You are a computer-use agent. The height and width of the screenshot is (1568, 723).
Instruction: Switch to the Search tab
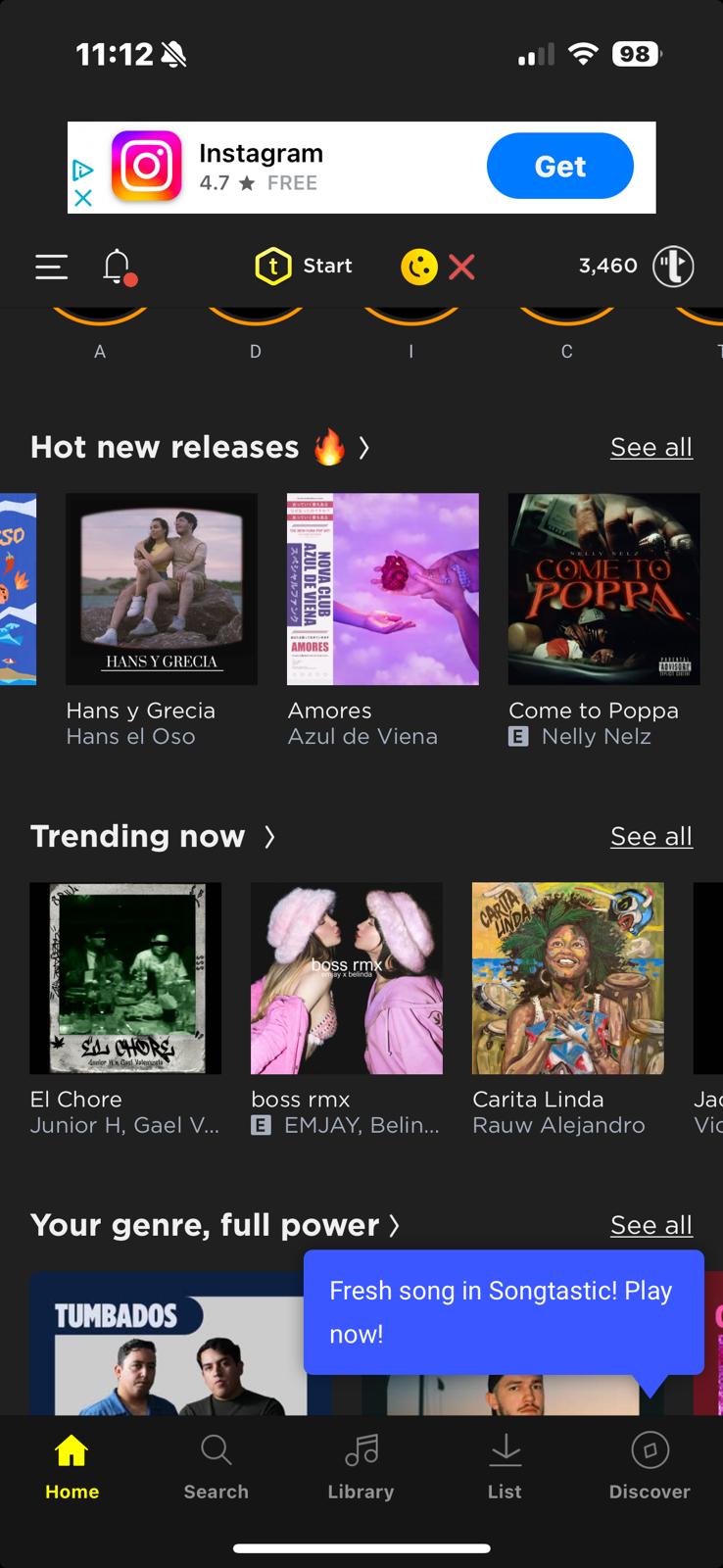(216, 1466)
